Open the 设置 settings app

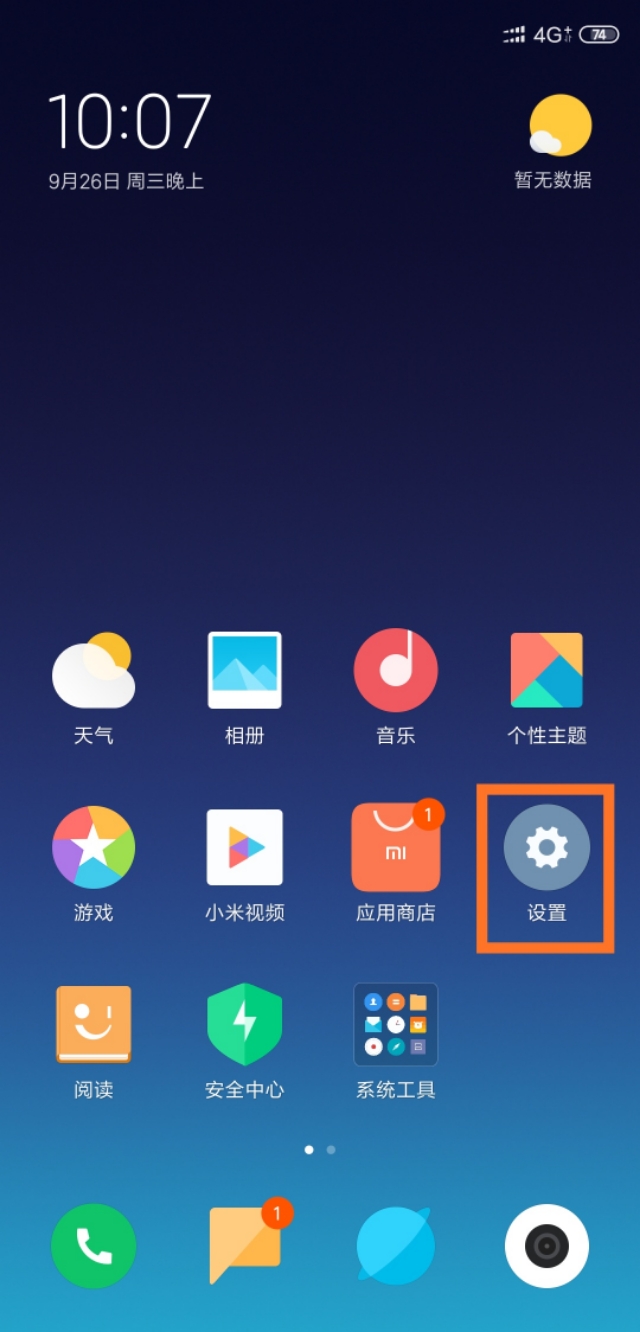point(546,847)
